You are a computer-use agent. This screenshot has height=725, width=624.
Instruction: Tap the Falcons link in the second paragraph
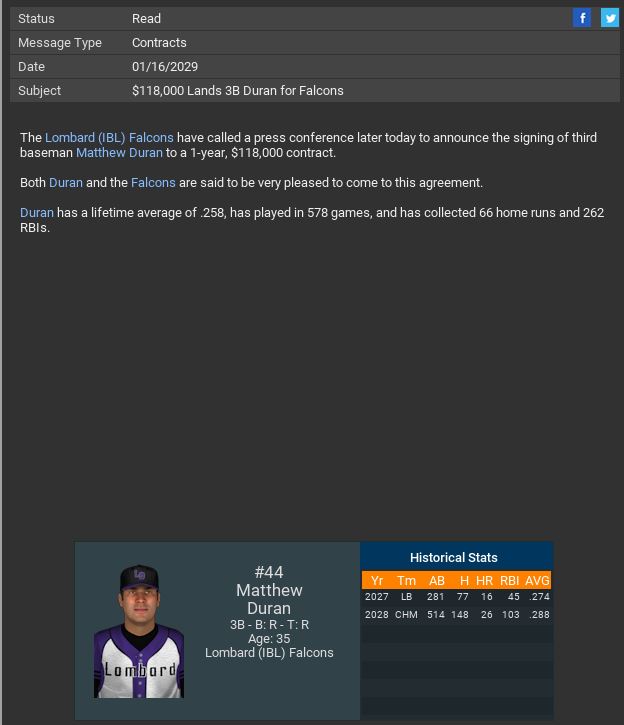click(153, 183)
